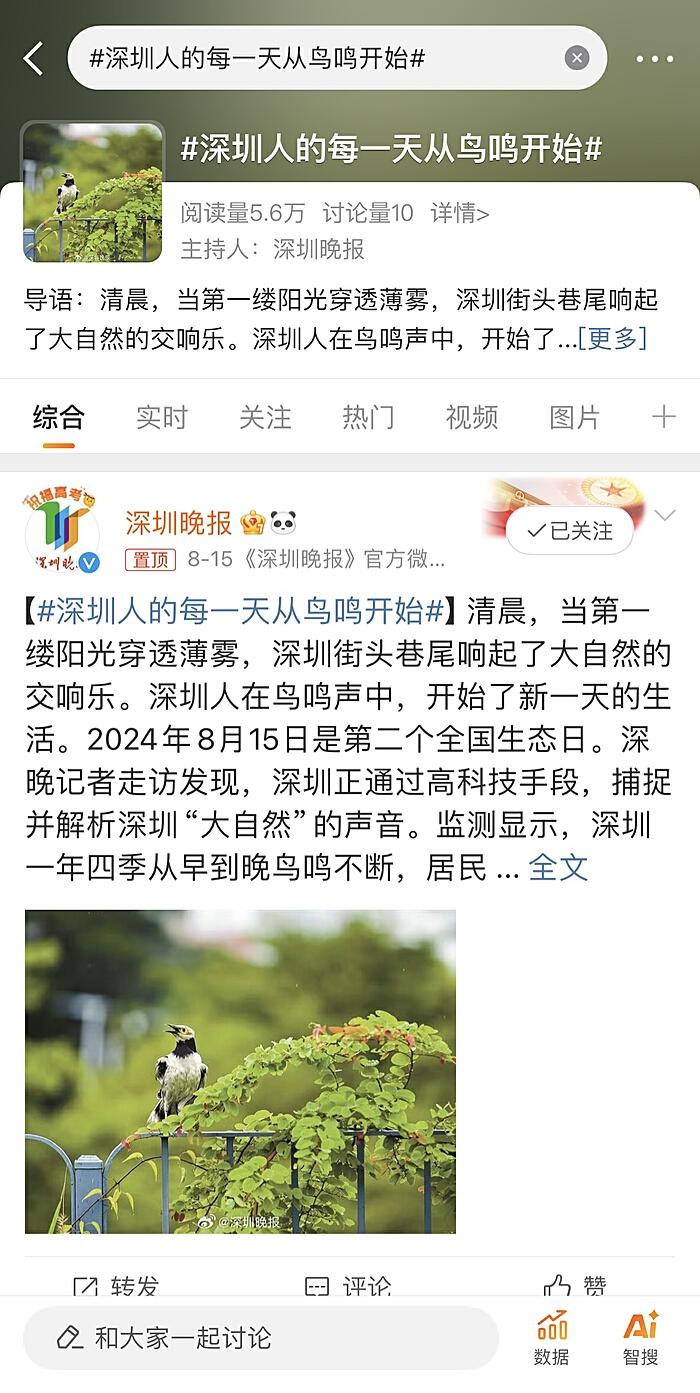The height and width of the screenshot is (1393, 700).
Task: Go back using the top-left arrow
Action: (x=34, y=59)
